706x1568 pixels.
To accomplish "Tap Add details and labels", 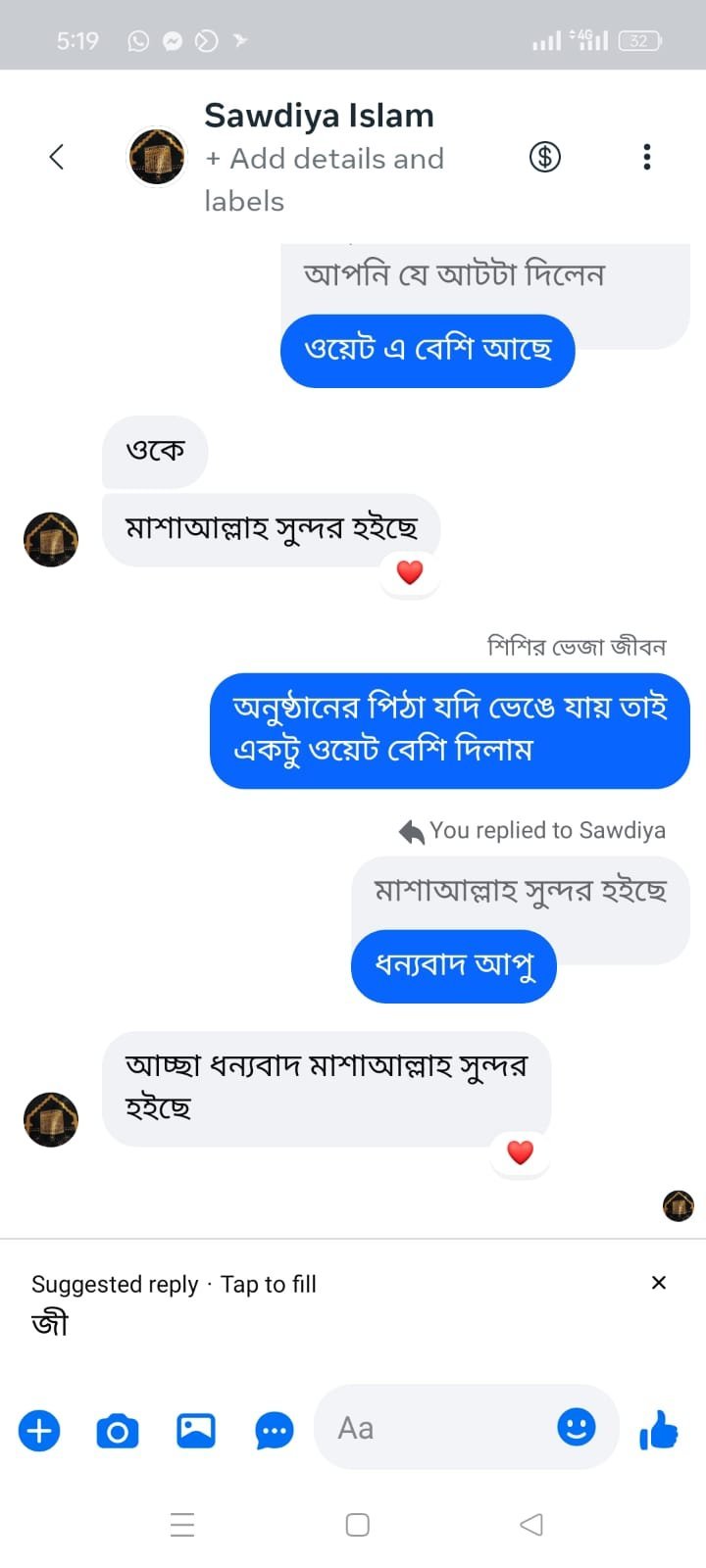I will click(x=324, y=179).
